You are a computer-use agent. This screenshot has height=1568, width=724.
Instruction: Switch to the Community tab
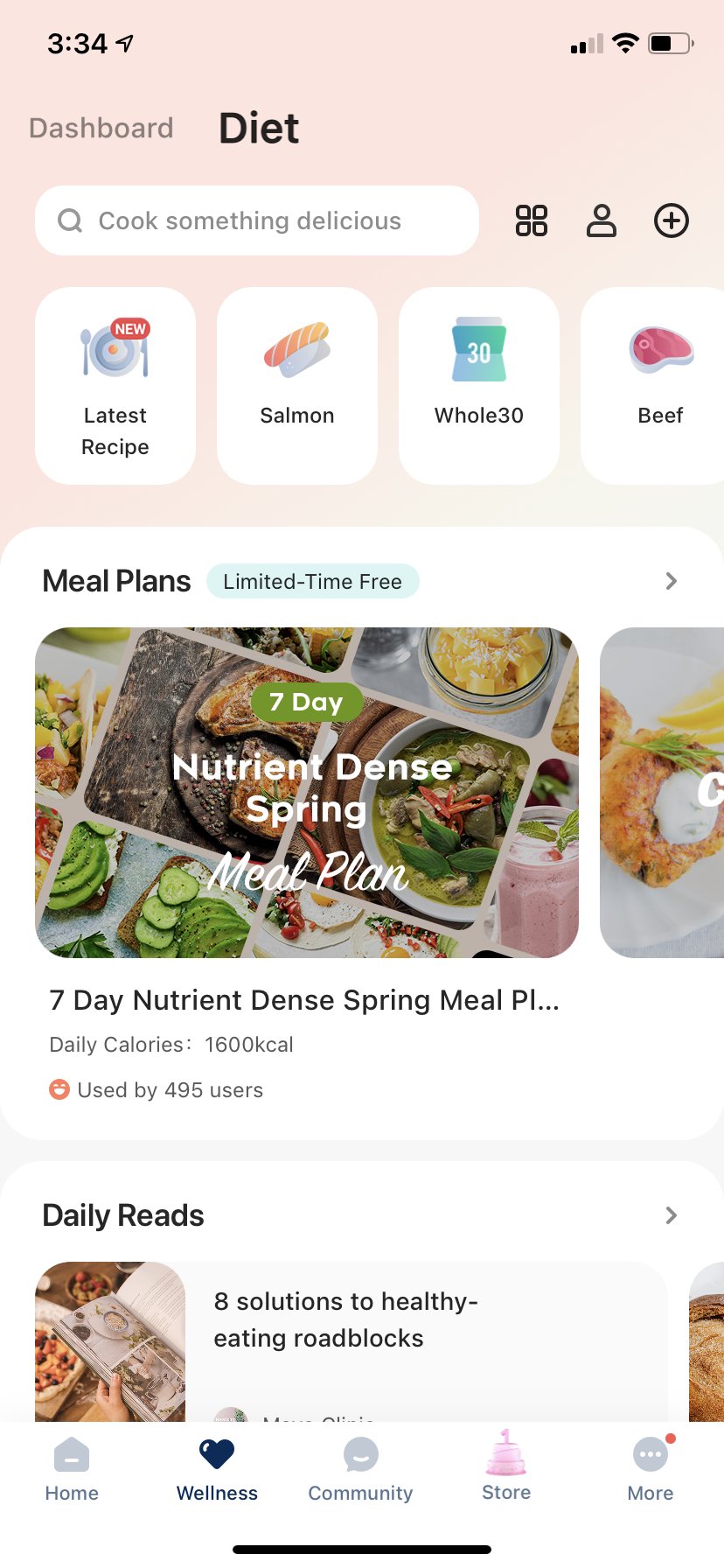(360, 1470)
